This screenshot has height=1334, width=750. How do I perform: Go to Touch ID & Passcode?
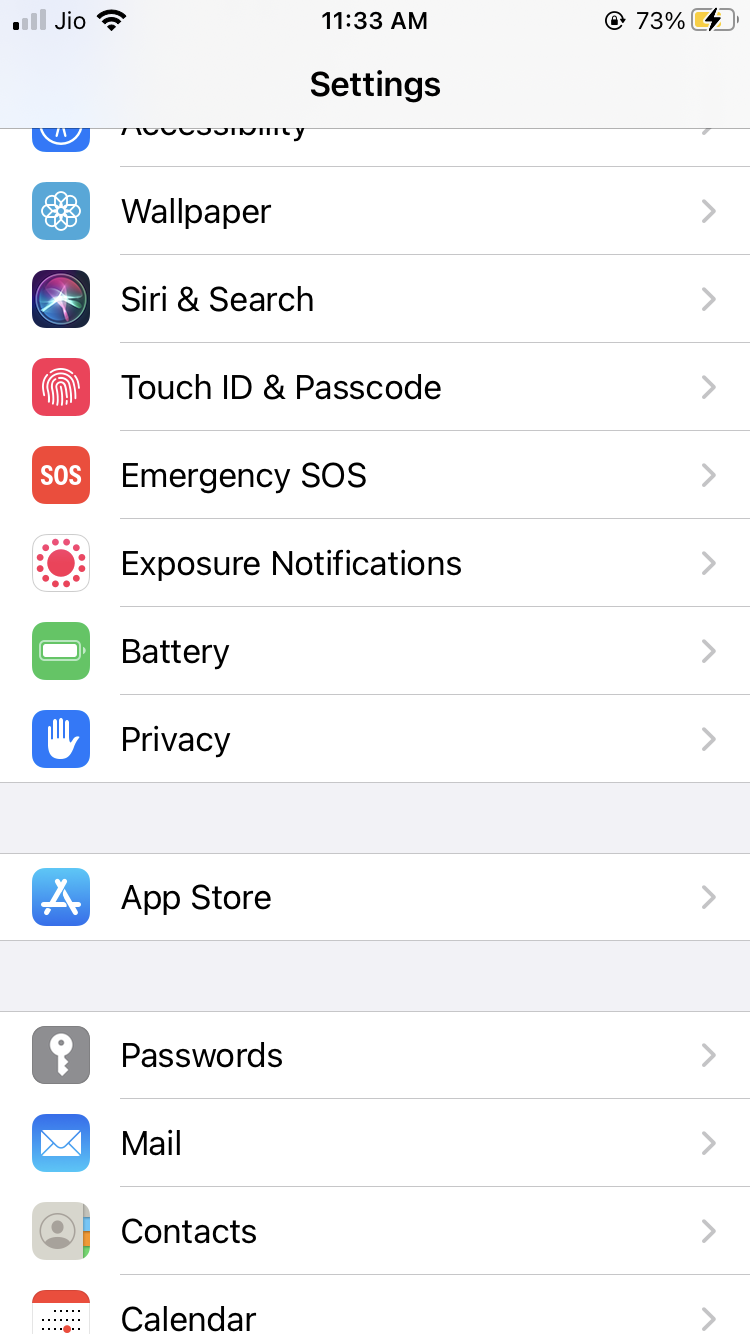pyautogui.click(x=375, y=387)
